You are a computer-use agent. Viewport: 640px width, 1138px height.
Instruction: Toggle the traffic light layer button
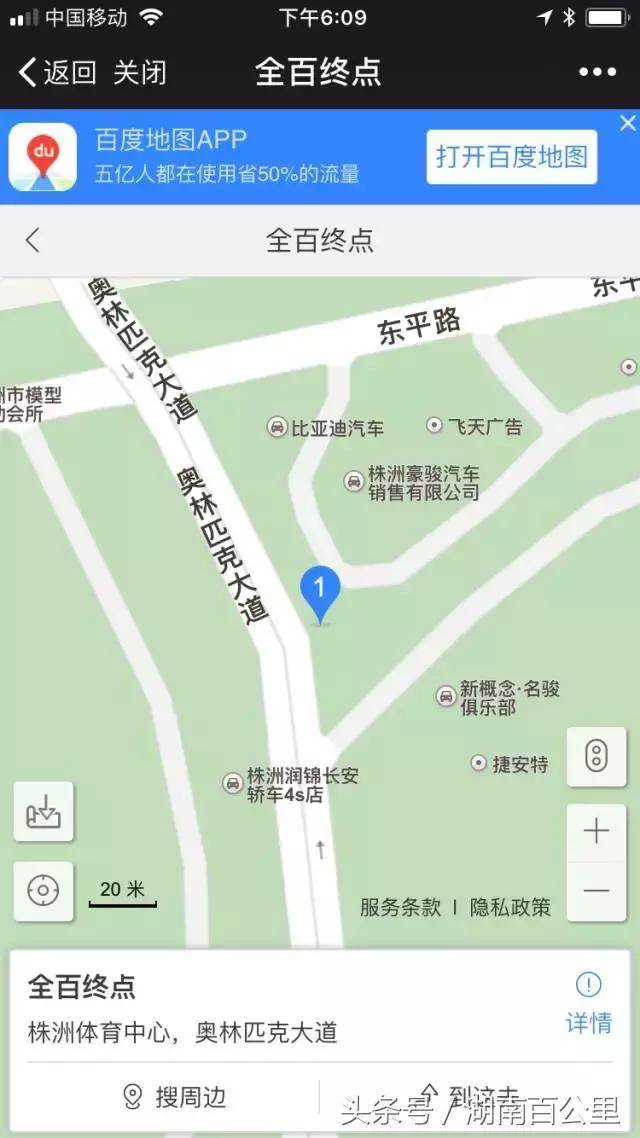[x=596, y=757]
